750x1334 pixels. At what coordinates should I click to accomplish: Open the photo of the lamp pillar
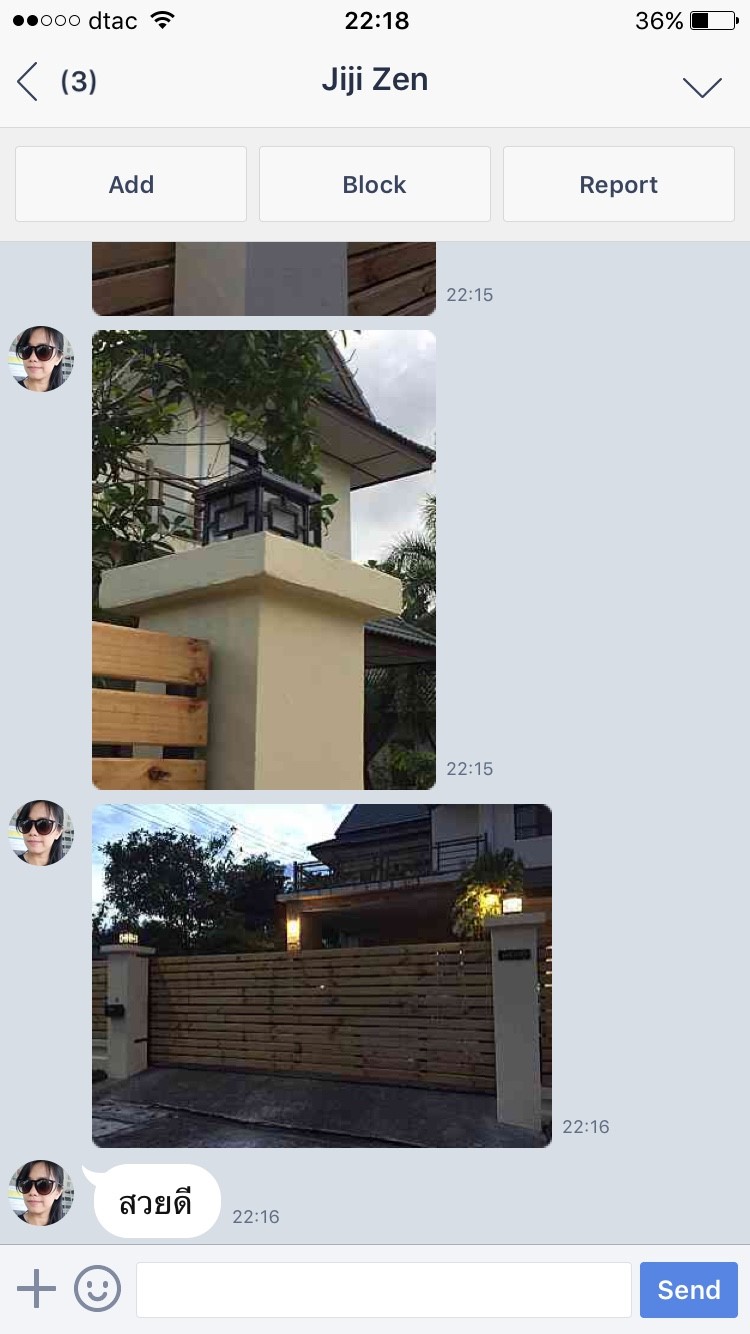264,560
